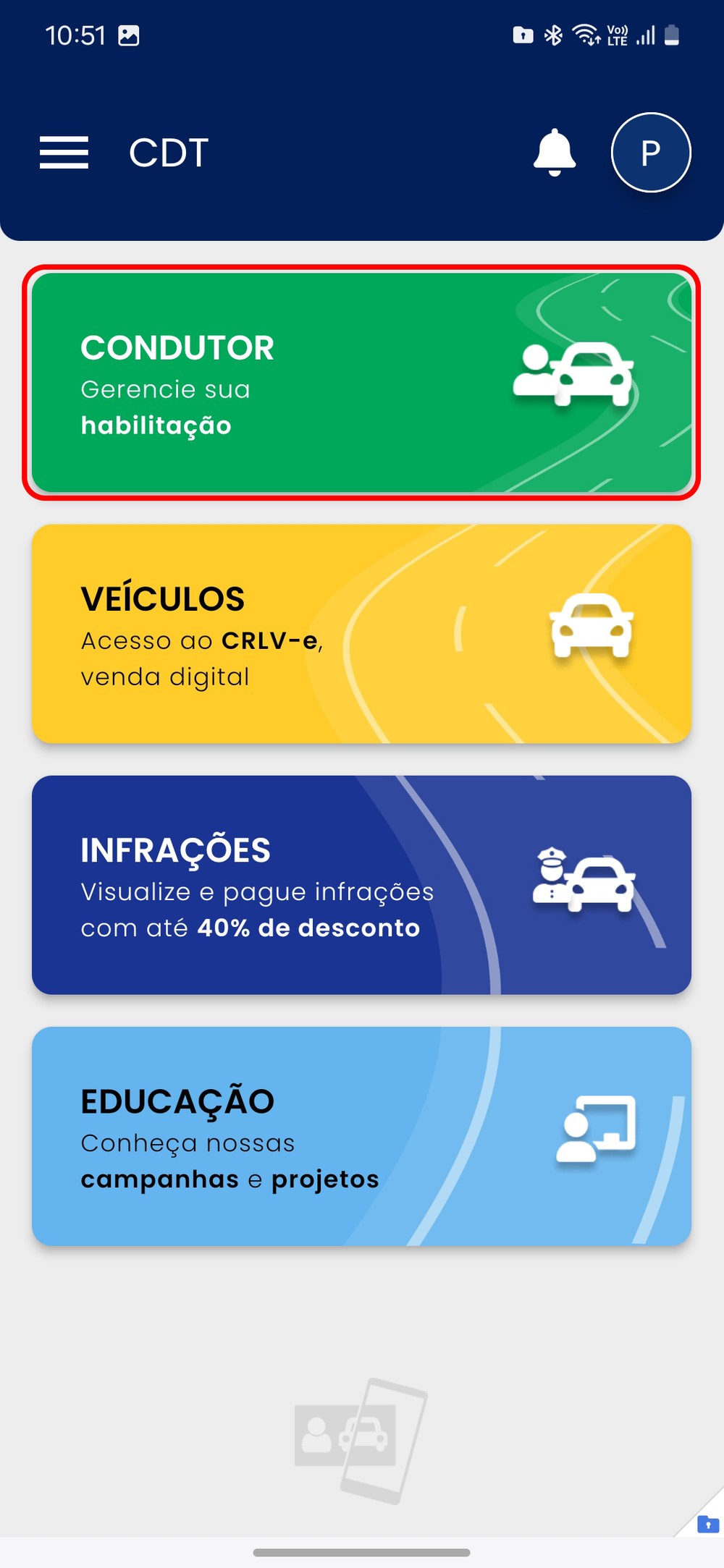Select the VEÍCULOS card
724x1568 pixels.
(x=361, y=634)
